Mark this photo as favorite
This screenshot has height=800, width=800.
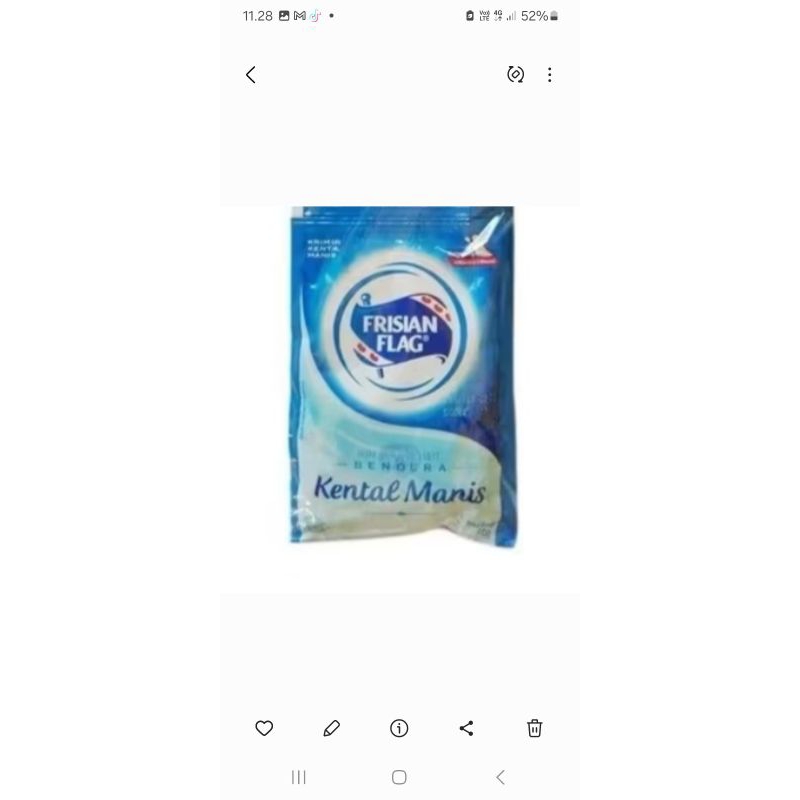tap(264, 728)
